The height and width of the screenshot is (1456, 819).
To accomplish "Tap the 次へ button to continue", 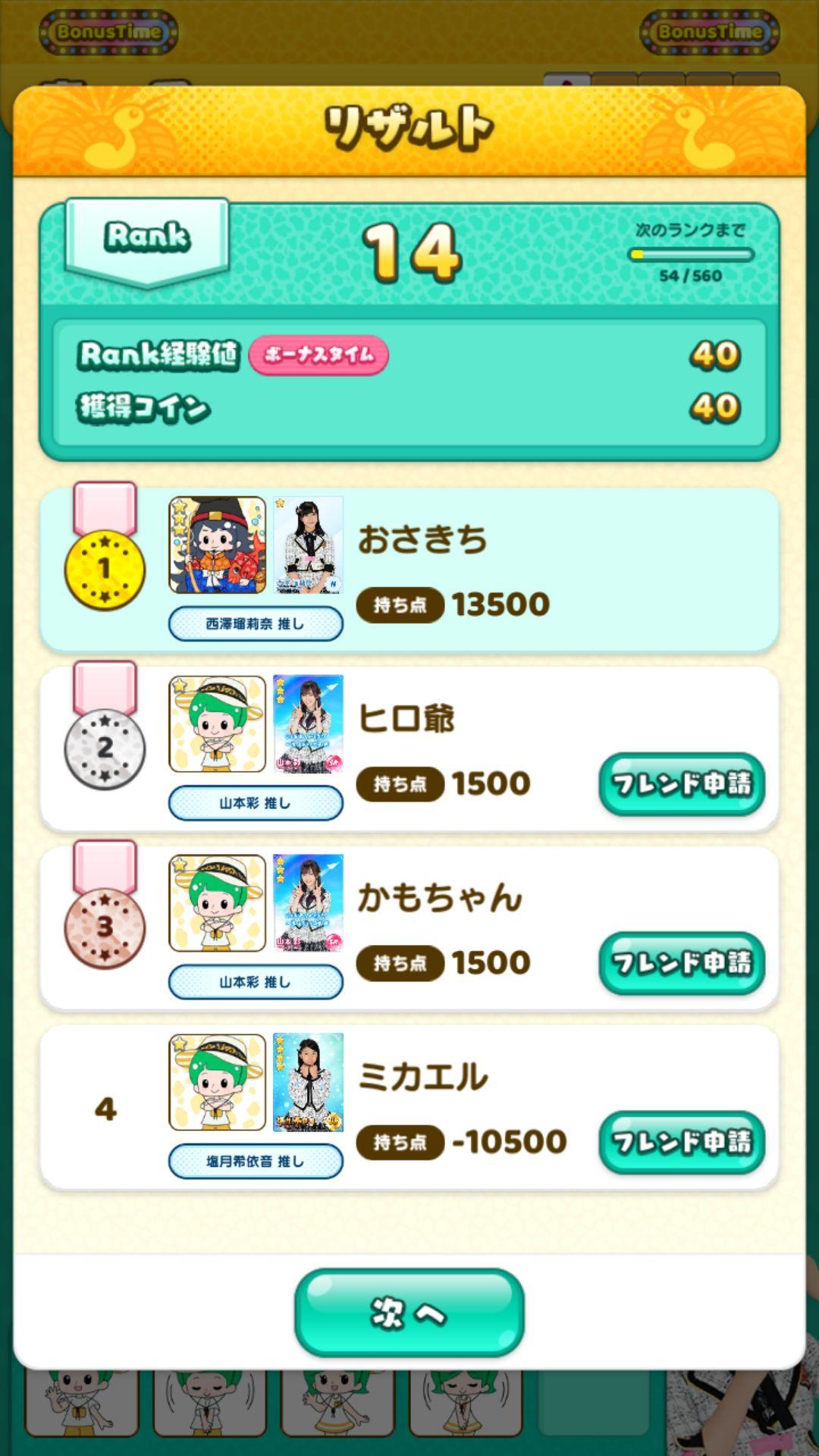I will 409,1313.
